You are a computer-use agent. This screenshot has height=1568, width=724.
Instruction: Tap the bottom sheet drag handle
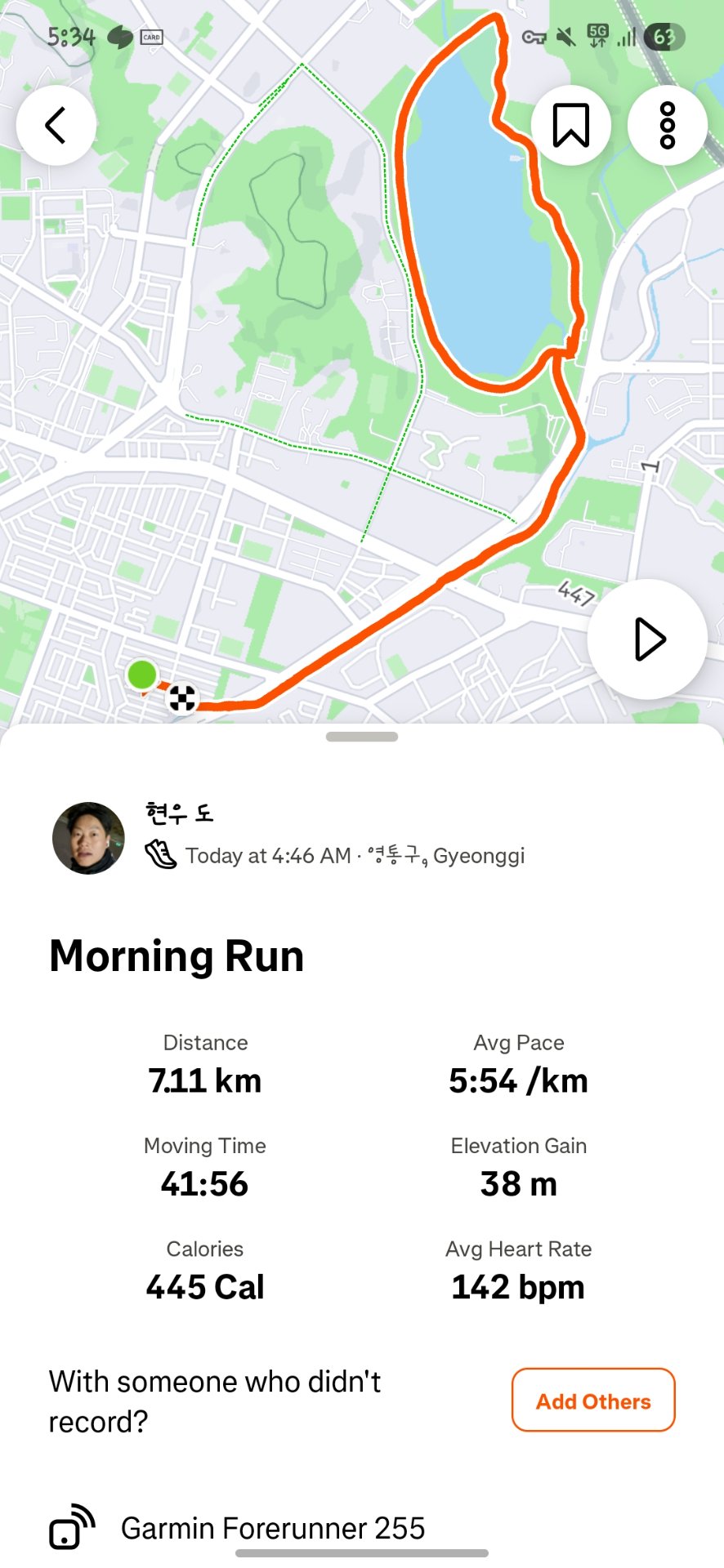point(361,736)
